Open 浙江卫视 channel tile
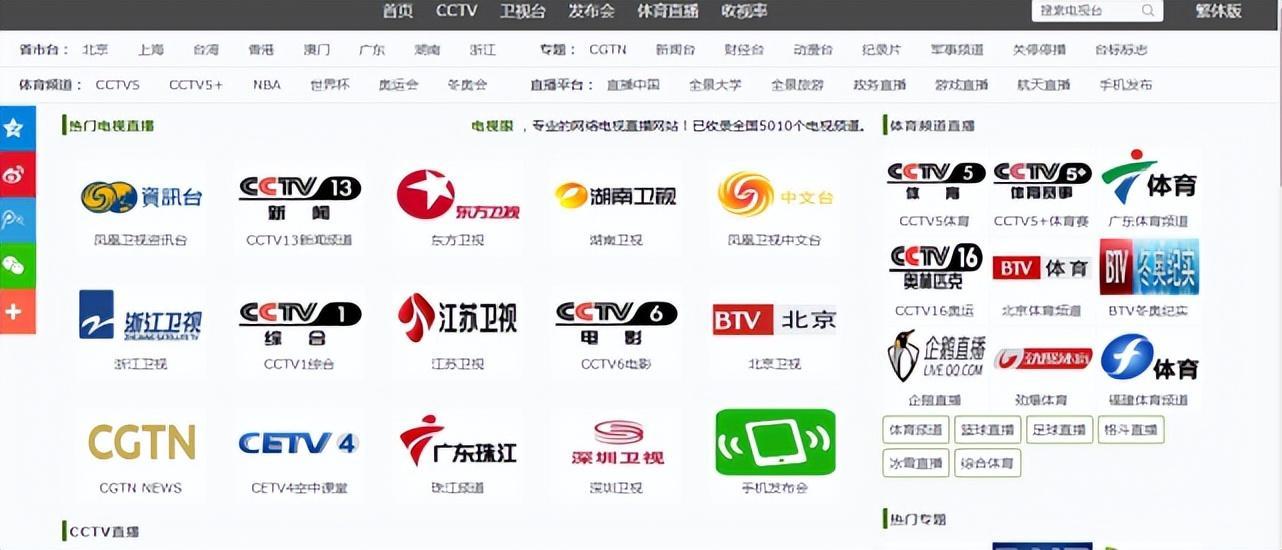Image resolution: width=1282 pixels, height=550 pixels. tap(140, 329)
